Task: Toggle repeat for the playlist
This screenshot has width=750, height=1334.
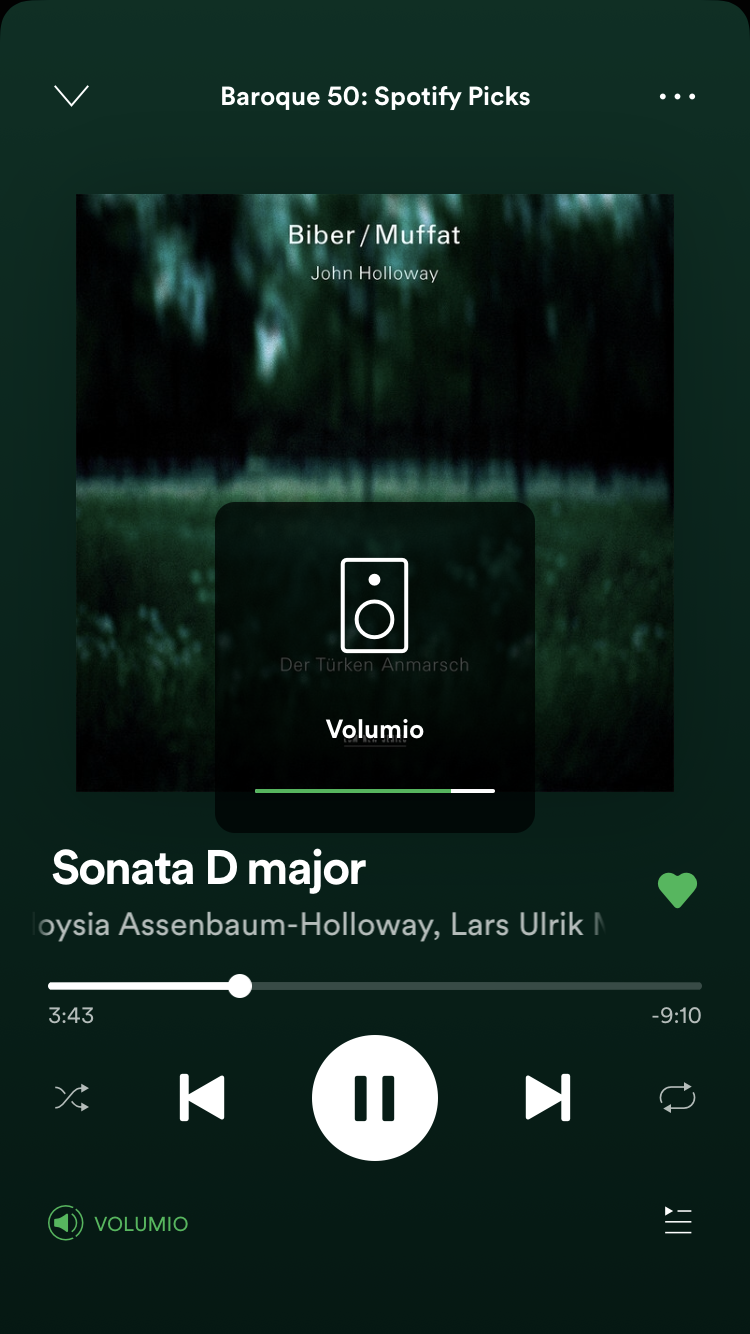Action: 678,1097
